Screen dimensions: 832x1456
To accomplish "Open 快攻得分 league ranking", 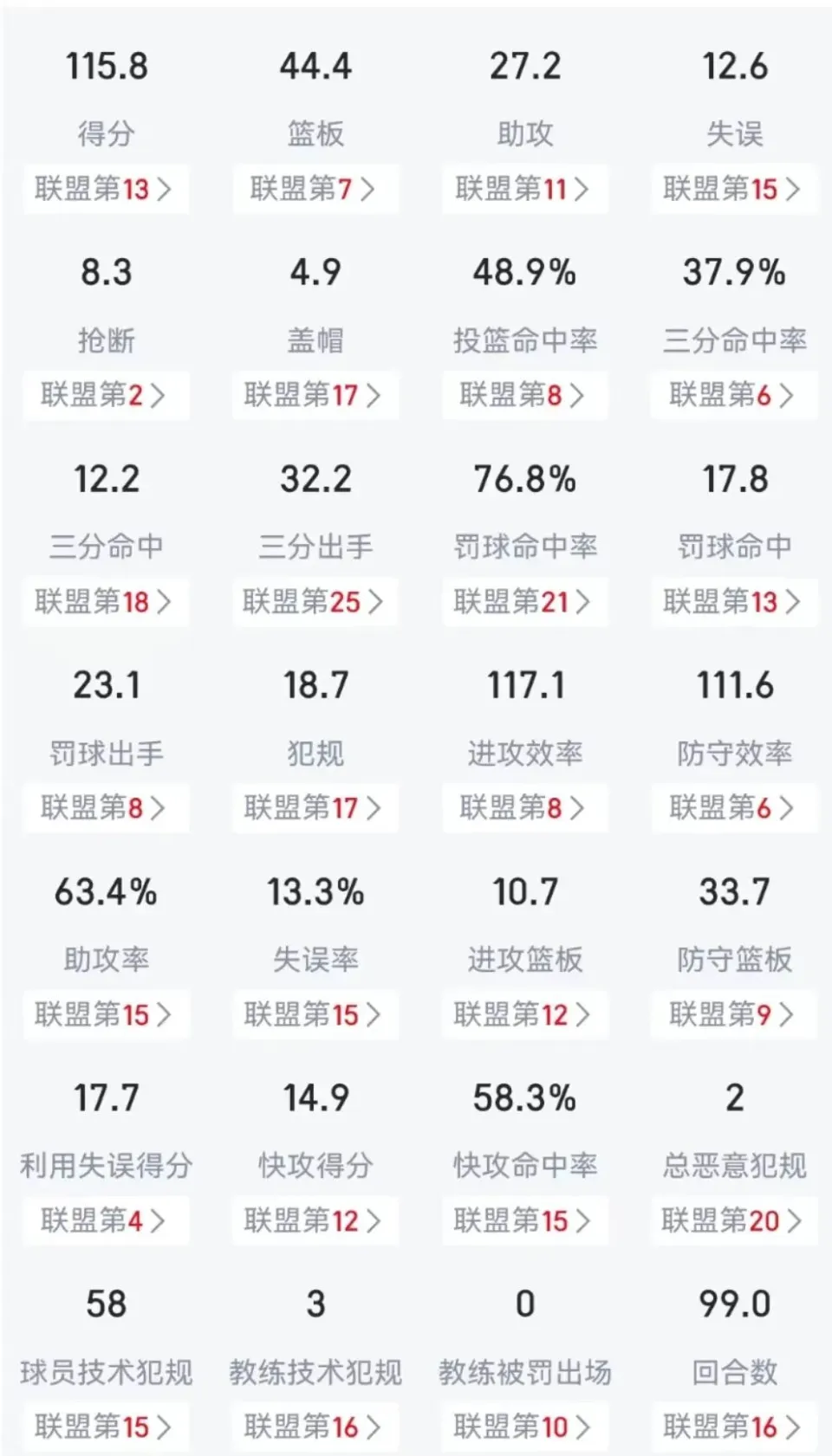I will (x=315, y=1220).
